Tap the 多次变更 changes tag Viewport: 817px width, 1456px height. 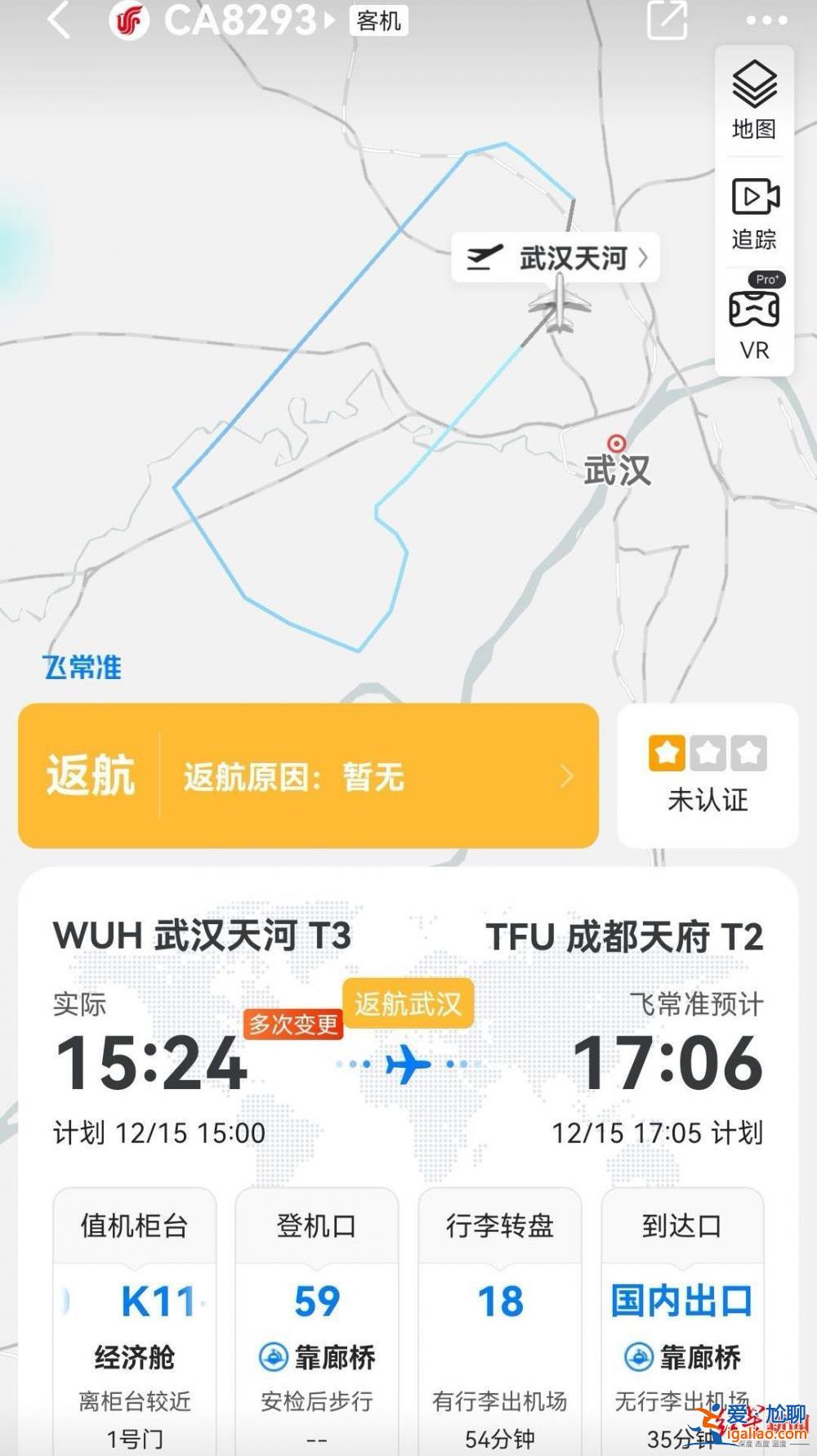(293, 1024)
